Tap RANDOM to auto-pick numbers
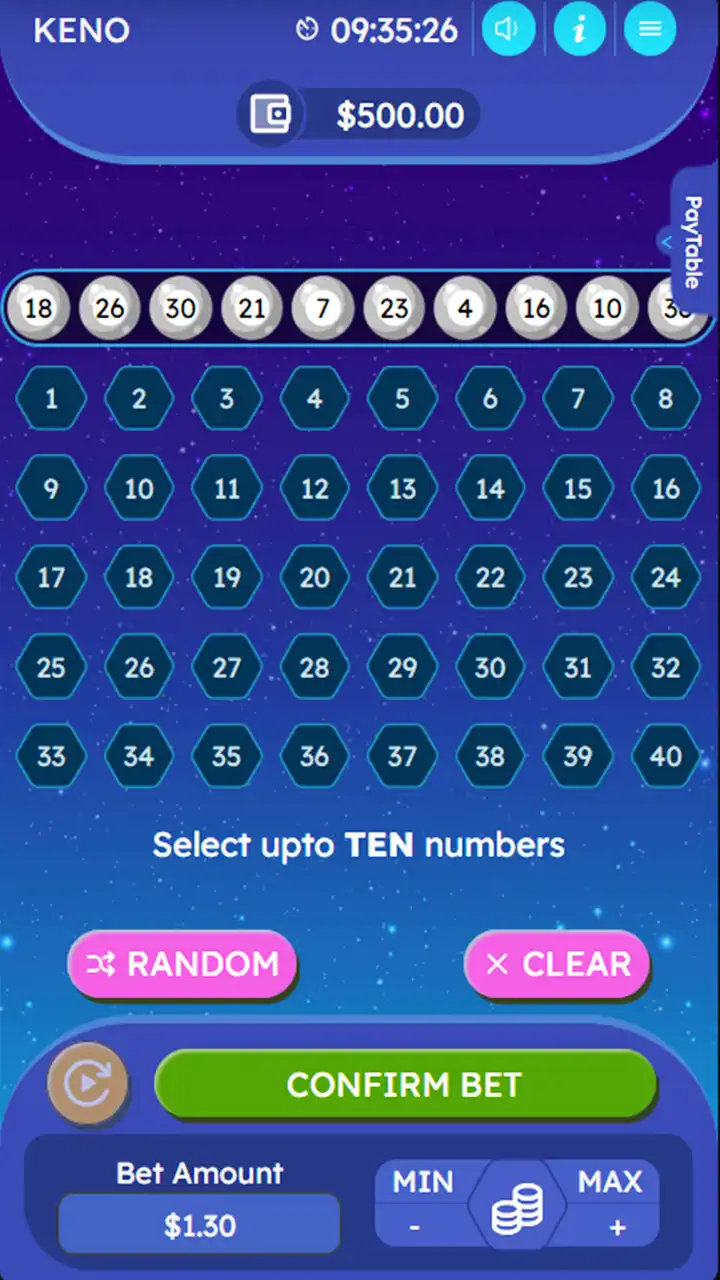720x1280 pixels. [x=182, y=964]
